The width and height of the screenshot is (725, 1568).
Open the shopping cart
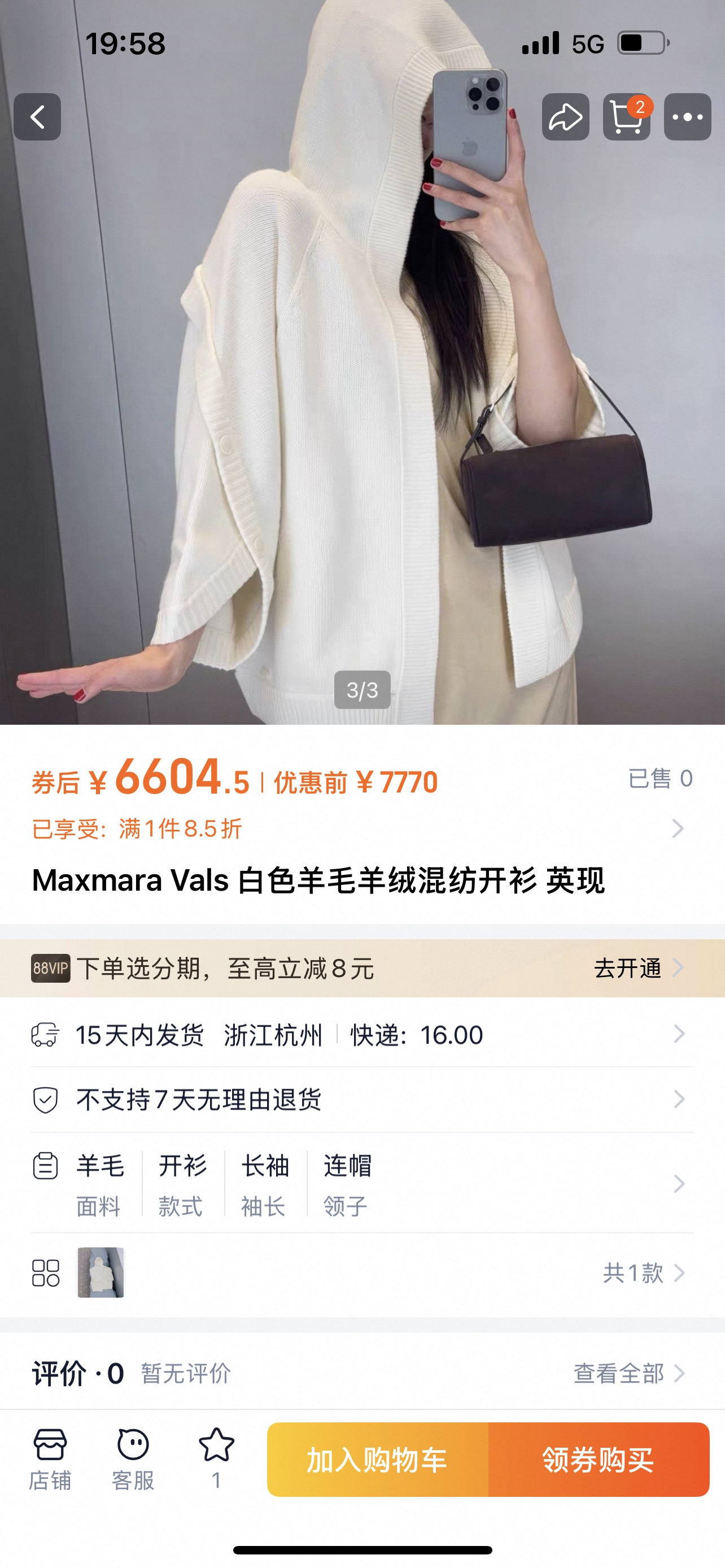[x=626, y=117]
